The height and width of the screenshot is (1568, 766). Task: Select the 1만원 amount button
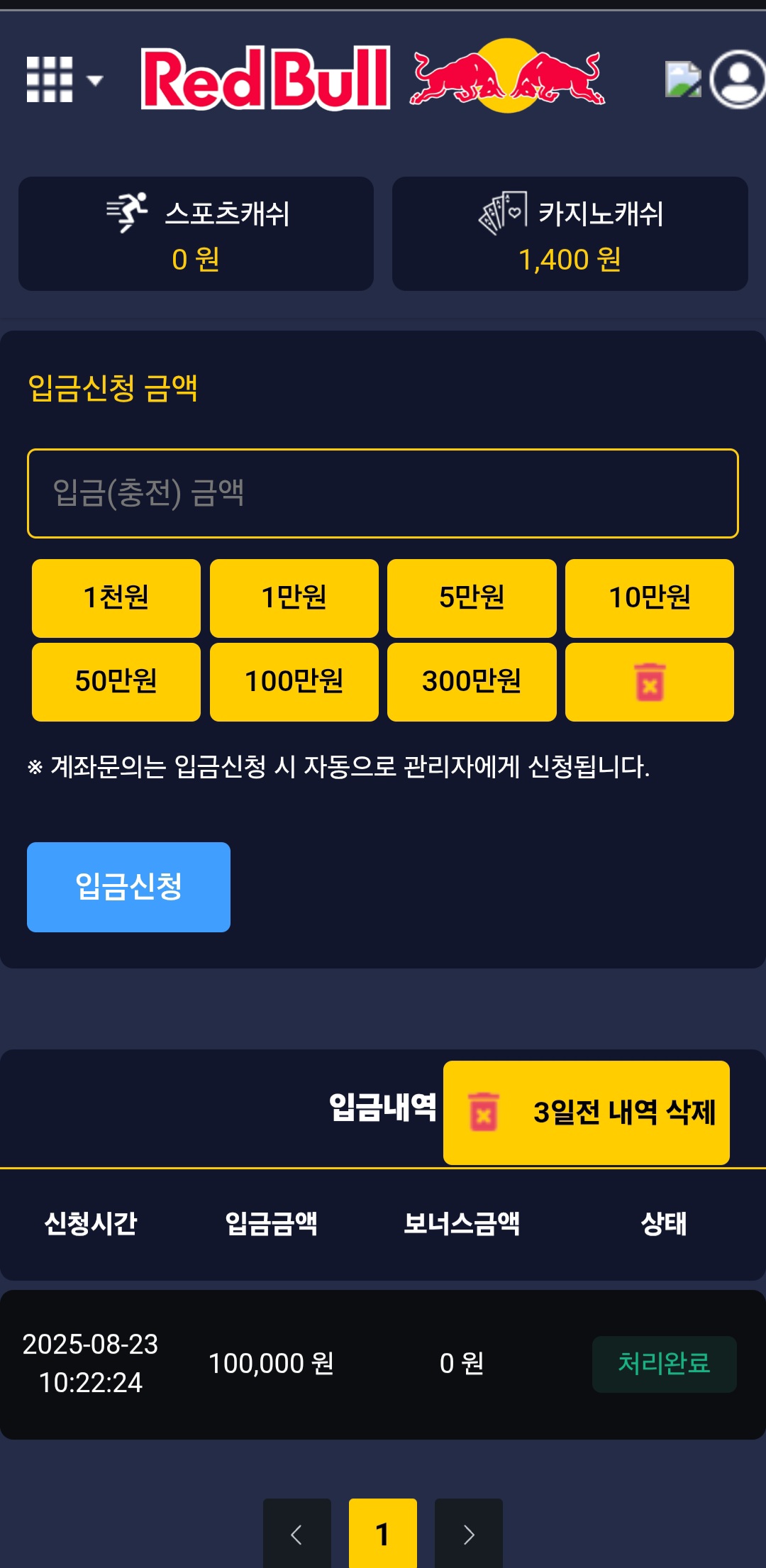294,598
